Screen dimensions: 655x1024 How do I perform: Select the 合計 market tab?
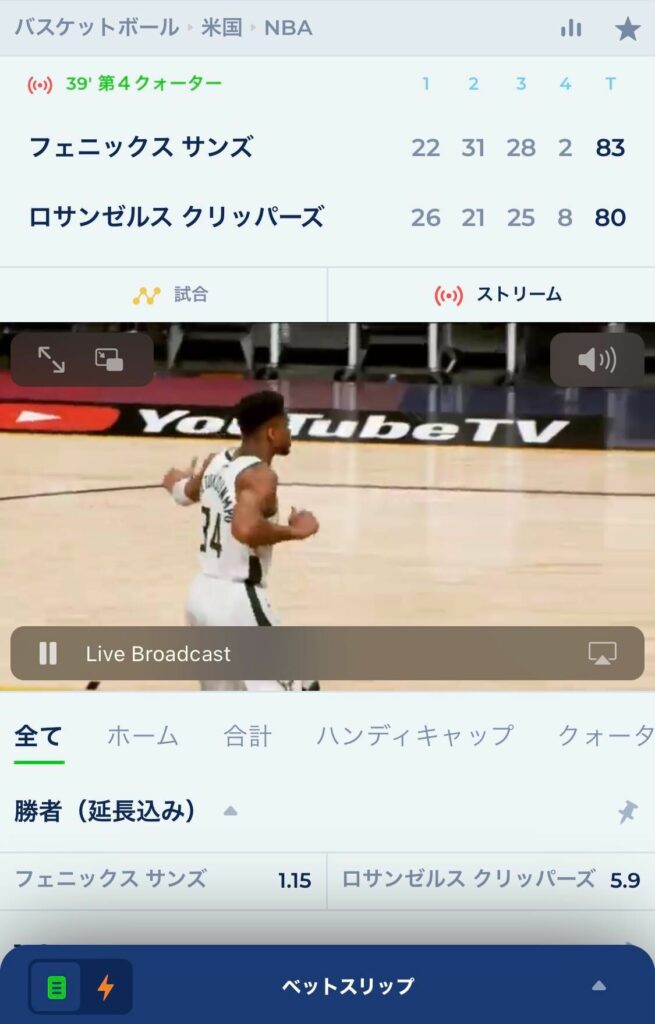click(x=247, y=737)
